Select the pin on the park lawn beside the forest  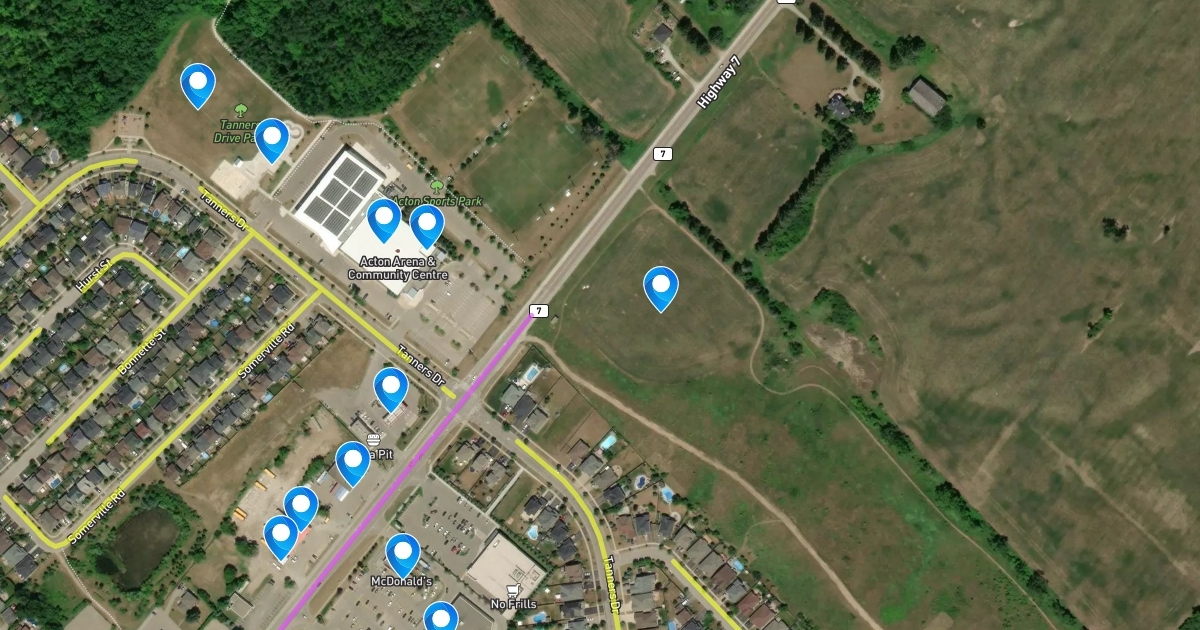click(198, 84)
